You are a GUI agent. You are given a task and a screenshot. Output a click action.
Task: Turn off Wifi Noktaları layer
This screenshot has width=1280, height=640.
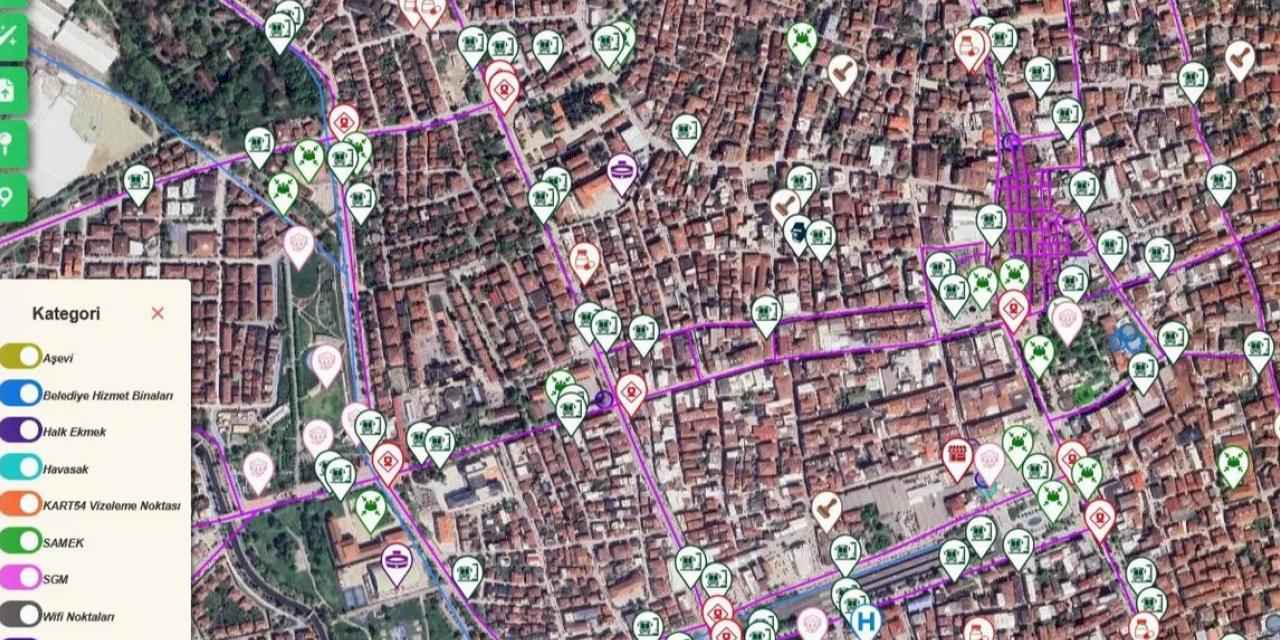pos(20,615)
